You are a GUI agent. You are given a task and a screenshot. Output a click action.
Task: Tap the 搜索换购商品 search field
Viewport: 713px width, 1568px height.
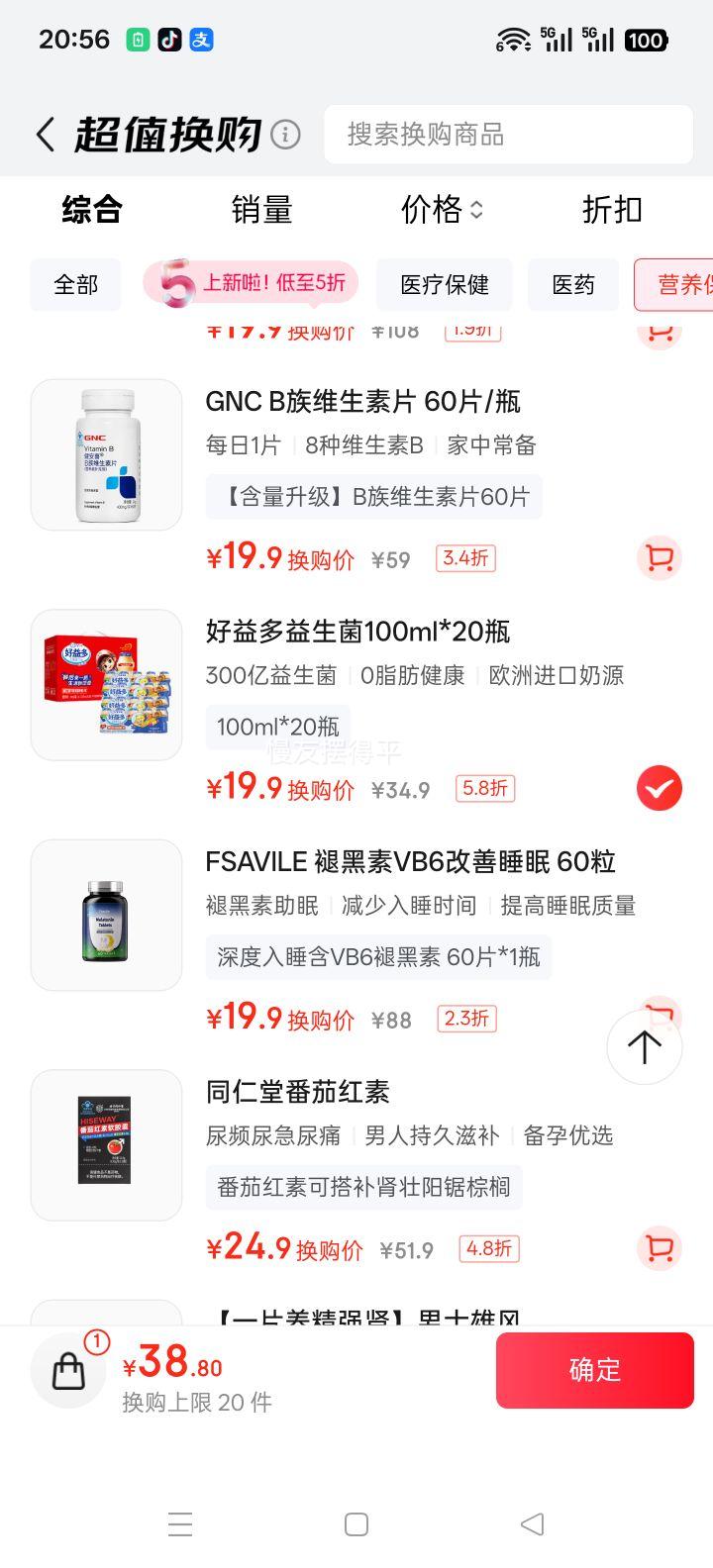click(x=508, y=135)
